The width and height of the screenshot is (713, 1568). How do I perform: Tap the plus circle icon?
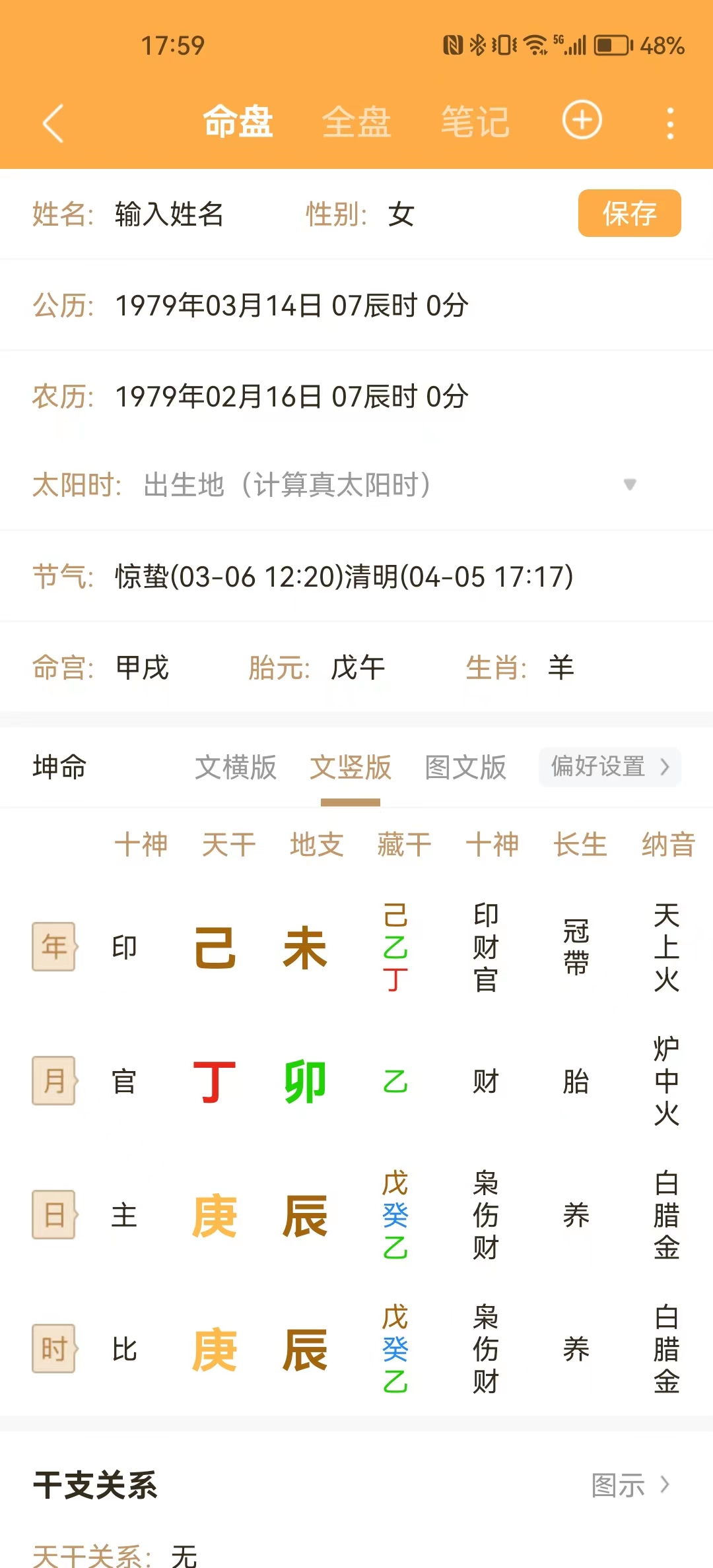pos(582,121)
